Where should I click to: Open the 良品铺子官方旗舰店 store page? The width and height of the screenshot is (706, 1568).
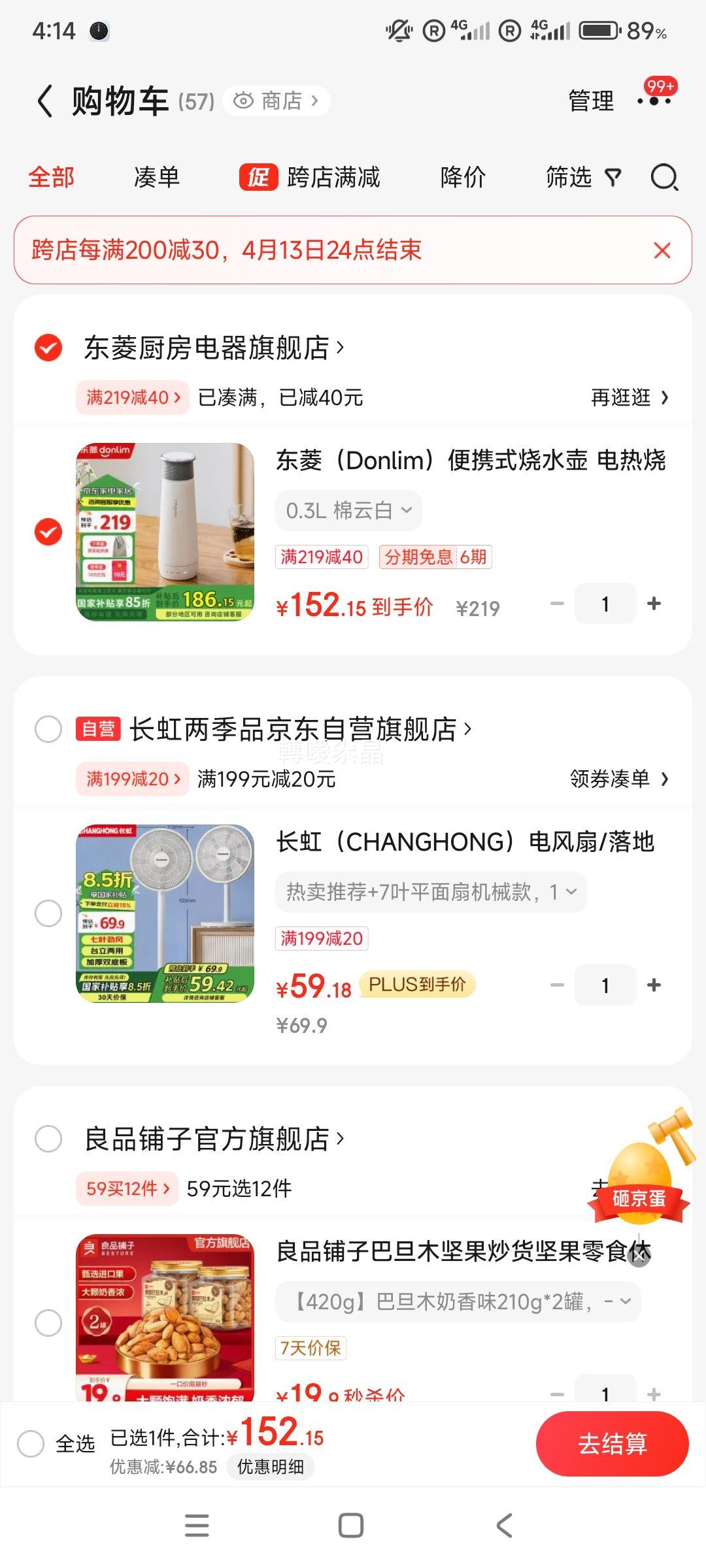point(213,1139)
